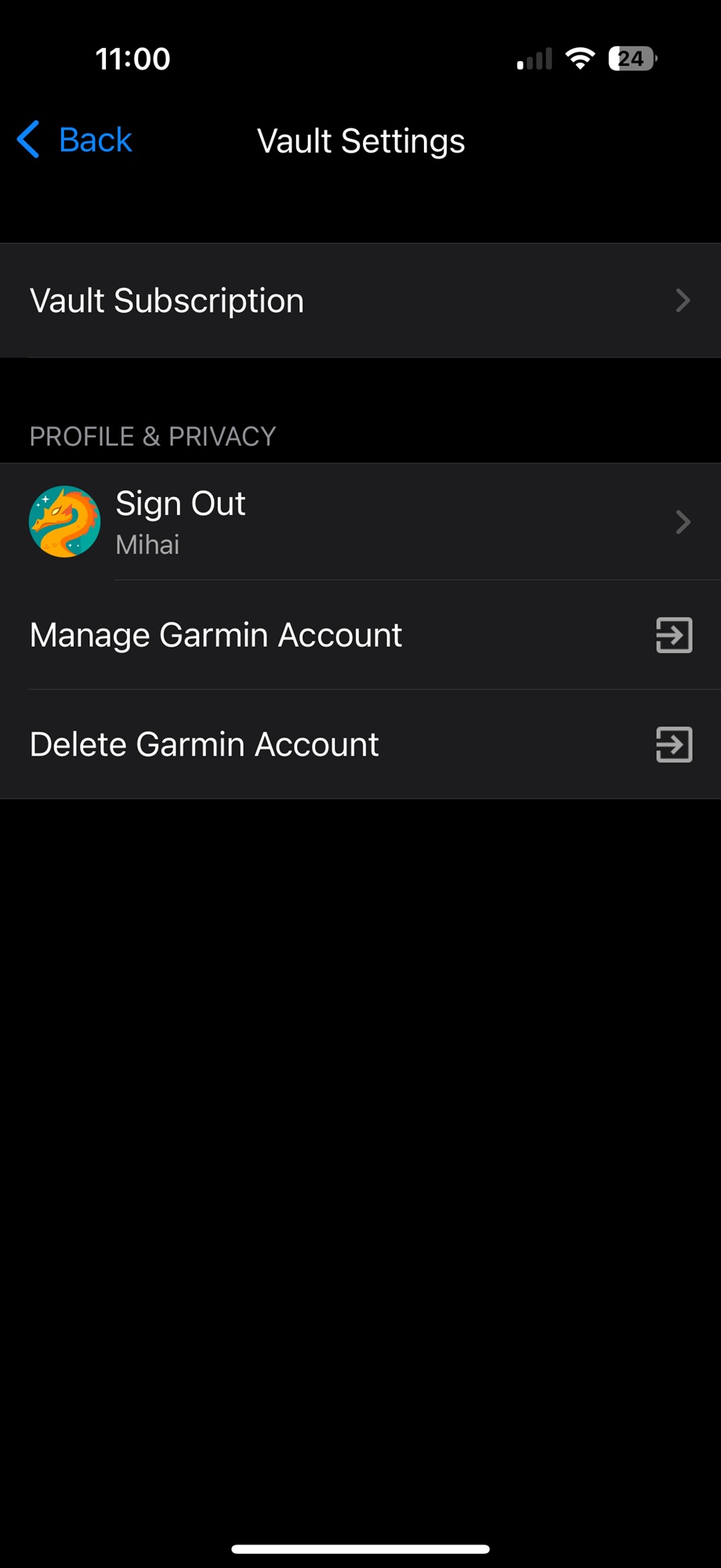Select Delete Garmin Account

[x=360, y=745]
